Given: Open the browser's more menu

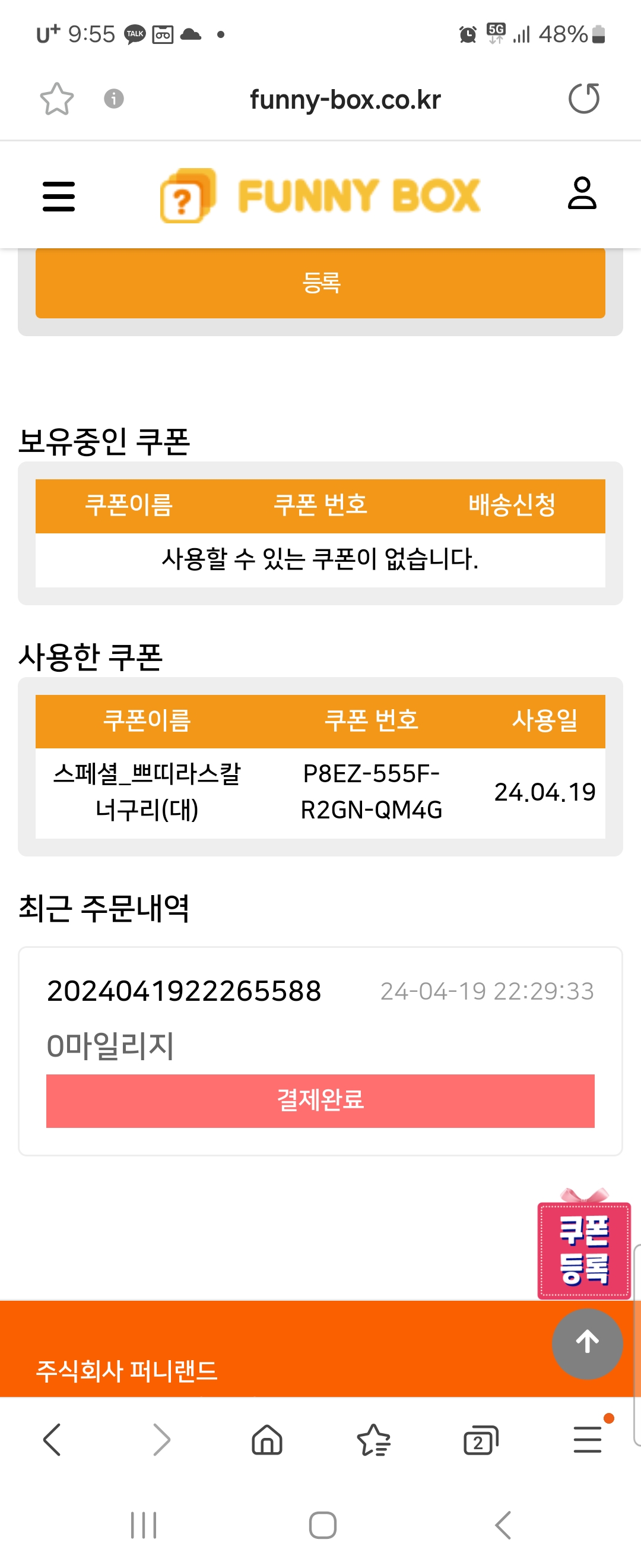Looking at the screenshot, I should pyautogui.click(x=588, y=1440).
